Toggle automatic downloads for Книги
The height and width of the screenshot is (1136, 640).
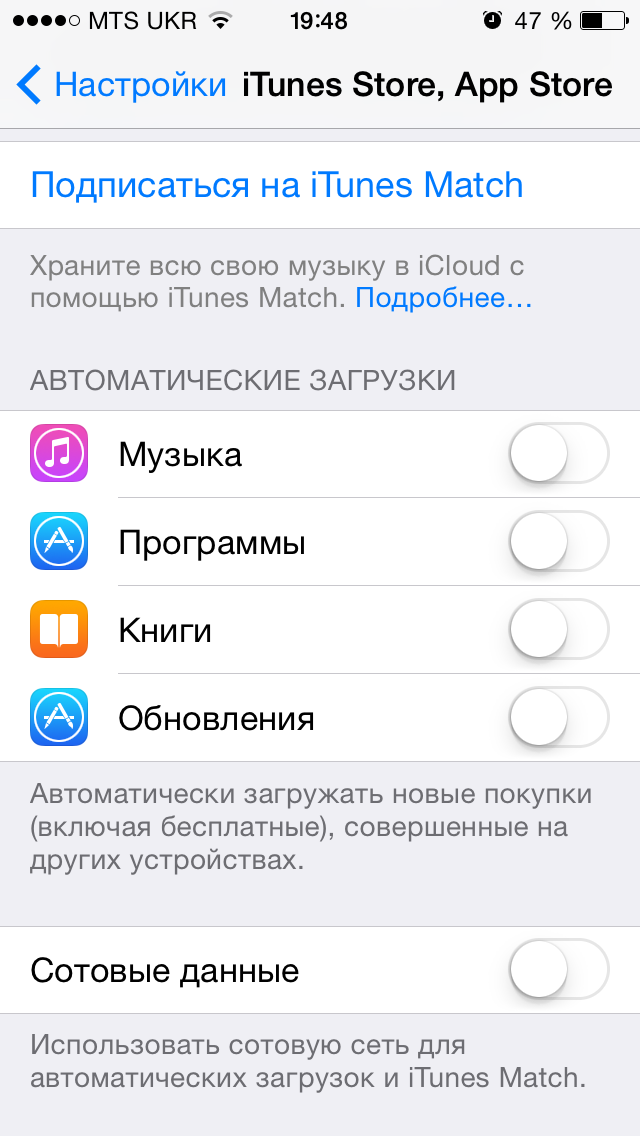coord(559,629)
